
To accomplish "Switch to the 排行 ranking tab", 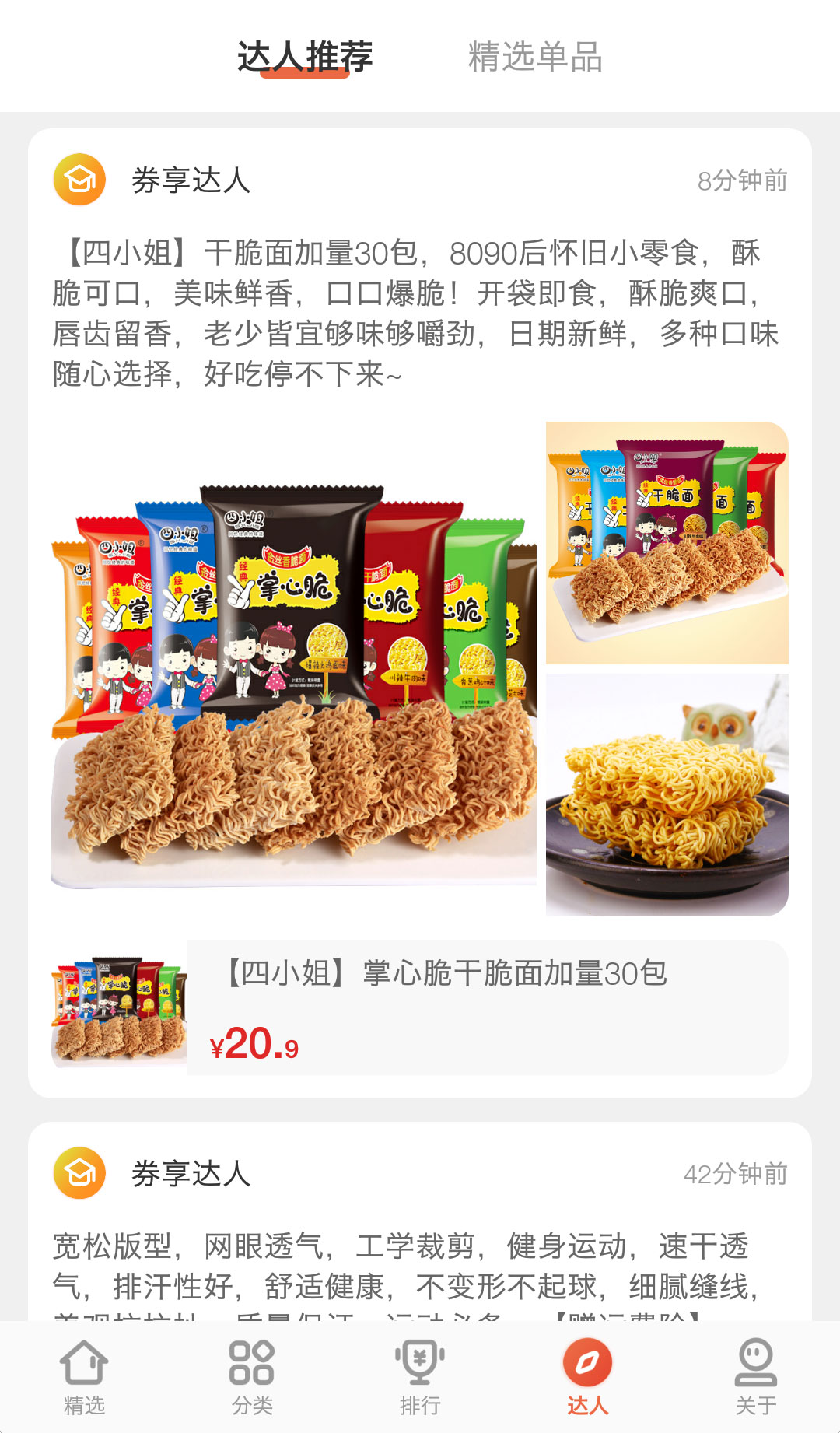I will tap(420, 1377).
